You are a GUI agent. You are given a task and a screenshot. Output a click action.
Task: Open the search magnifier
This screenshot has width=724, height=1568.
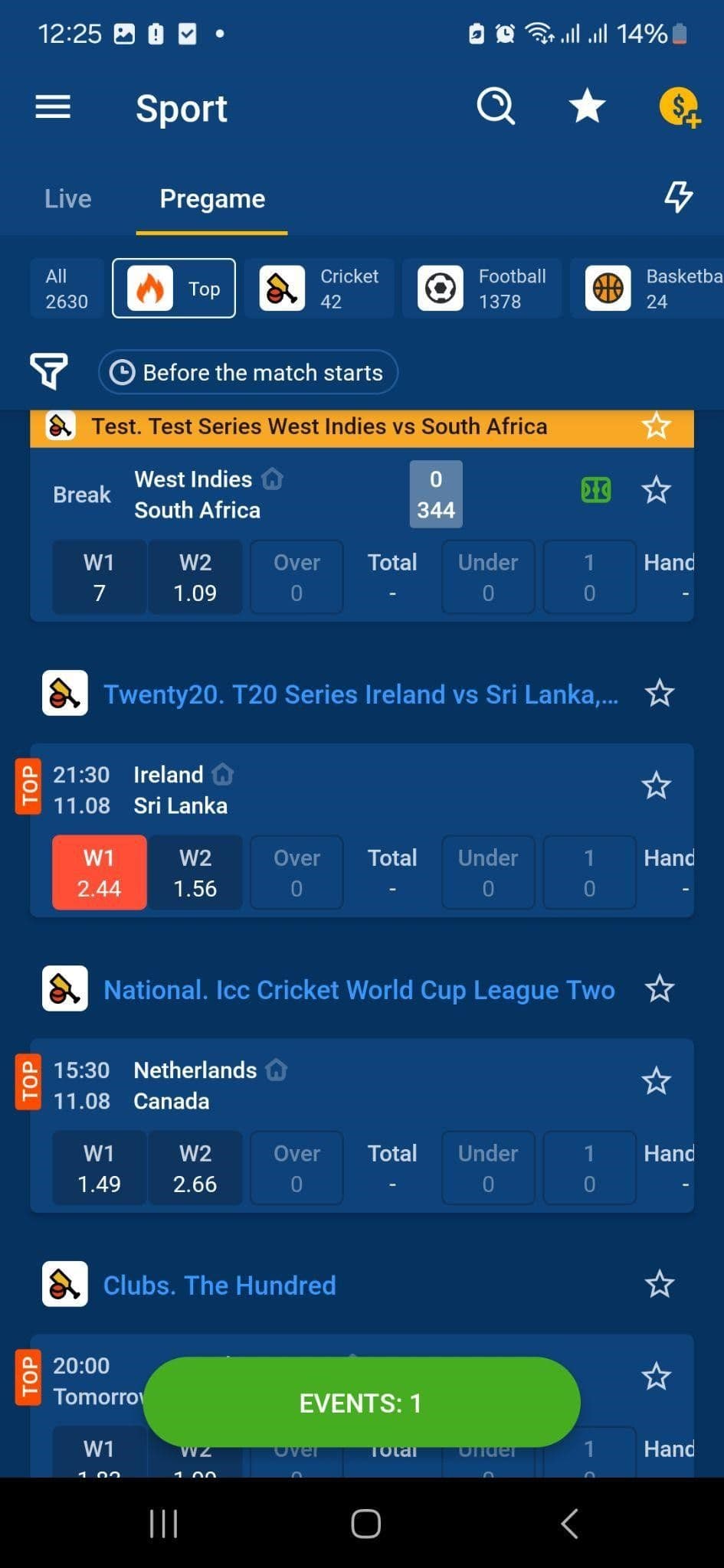496,107
